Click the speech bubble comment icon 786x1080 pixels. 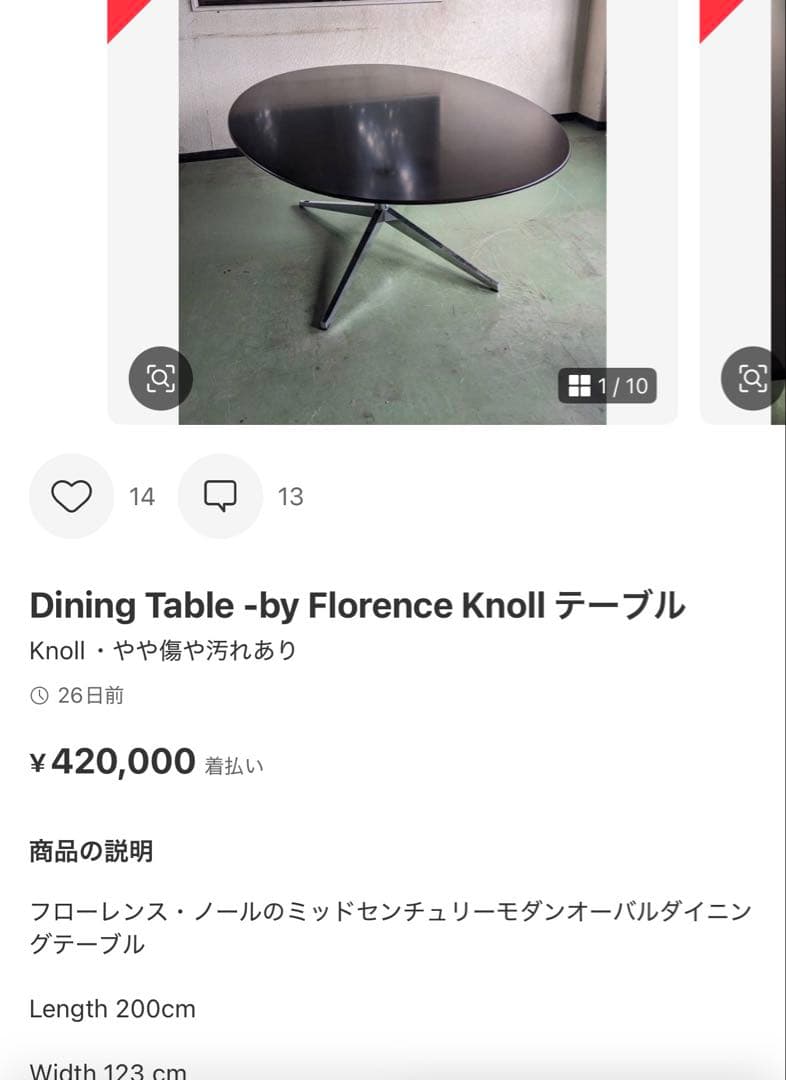(220, 495)
